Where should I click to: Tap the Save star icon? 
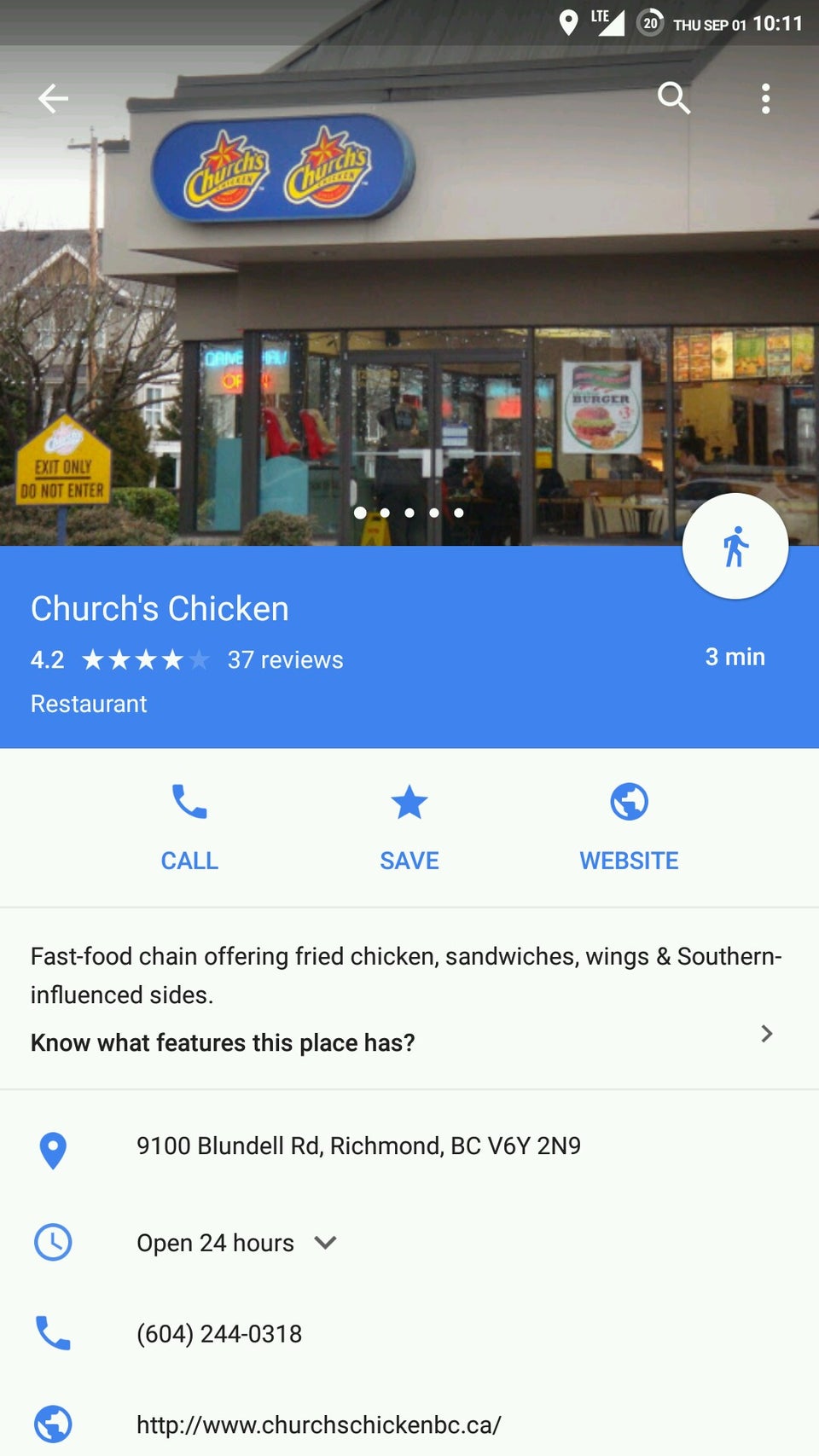click(x=409, y=802)
